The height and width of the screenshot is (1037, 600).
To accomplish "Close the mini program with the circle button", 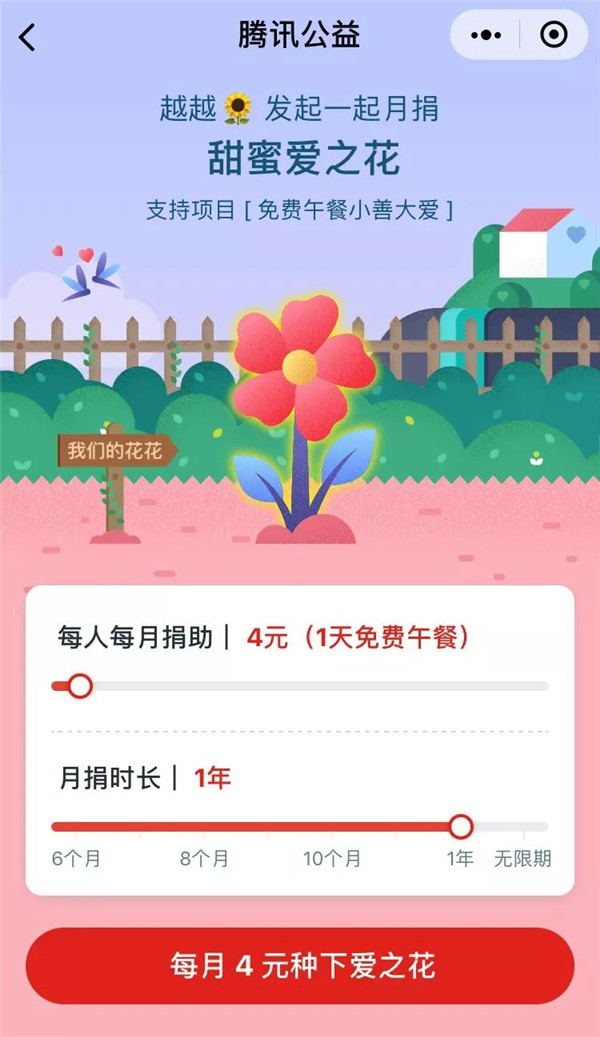I will [x=552, y=36].
